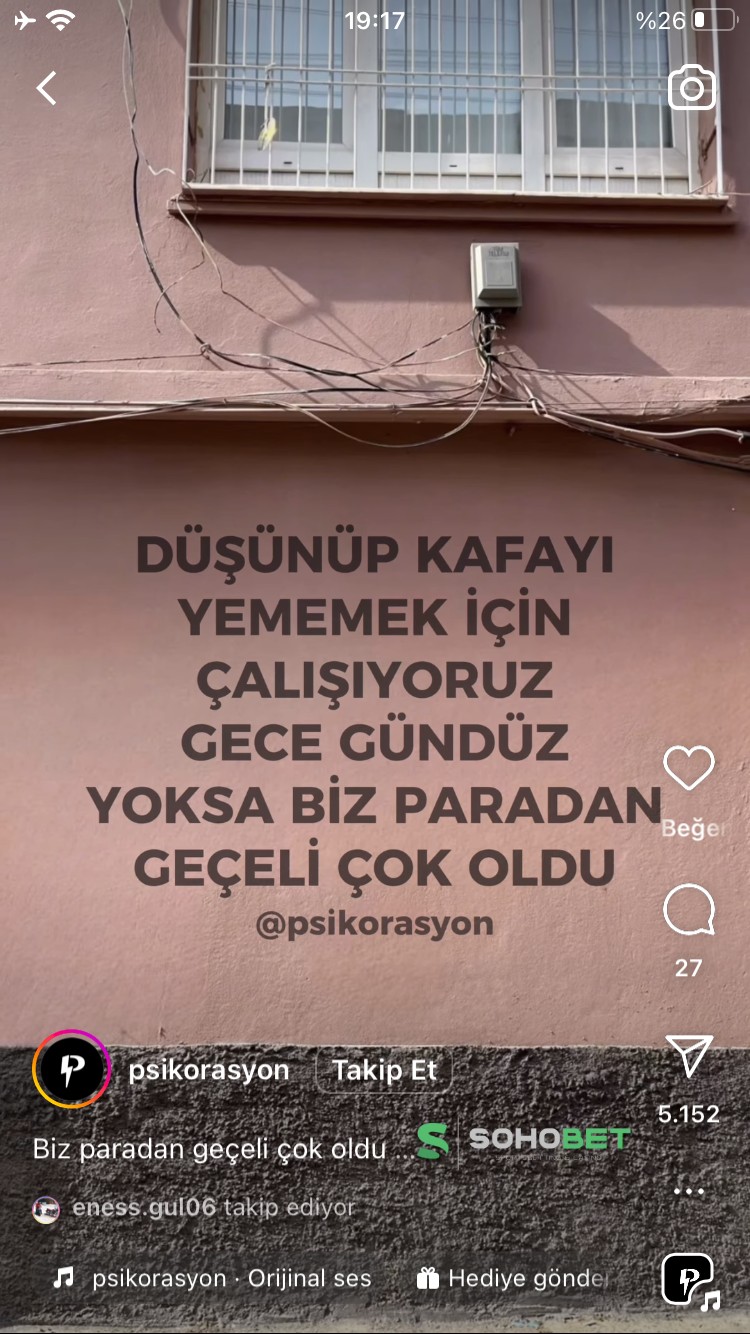This screenshot has width=750, height=1334.
Task: Open psikorasyon's profile picture
Action: click(x=71, y=1070)
